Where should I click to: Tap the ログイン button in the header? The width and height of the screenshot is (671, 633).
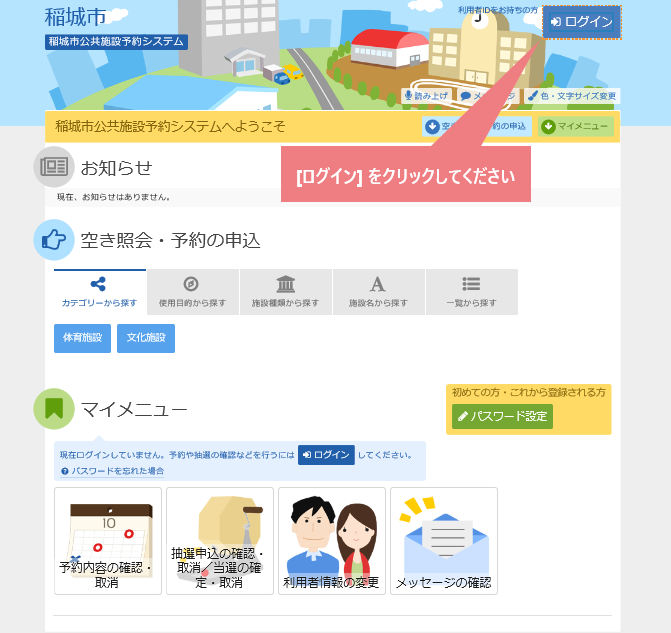click(x=581, y=22)
